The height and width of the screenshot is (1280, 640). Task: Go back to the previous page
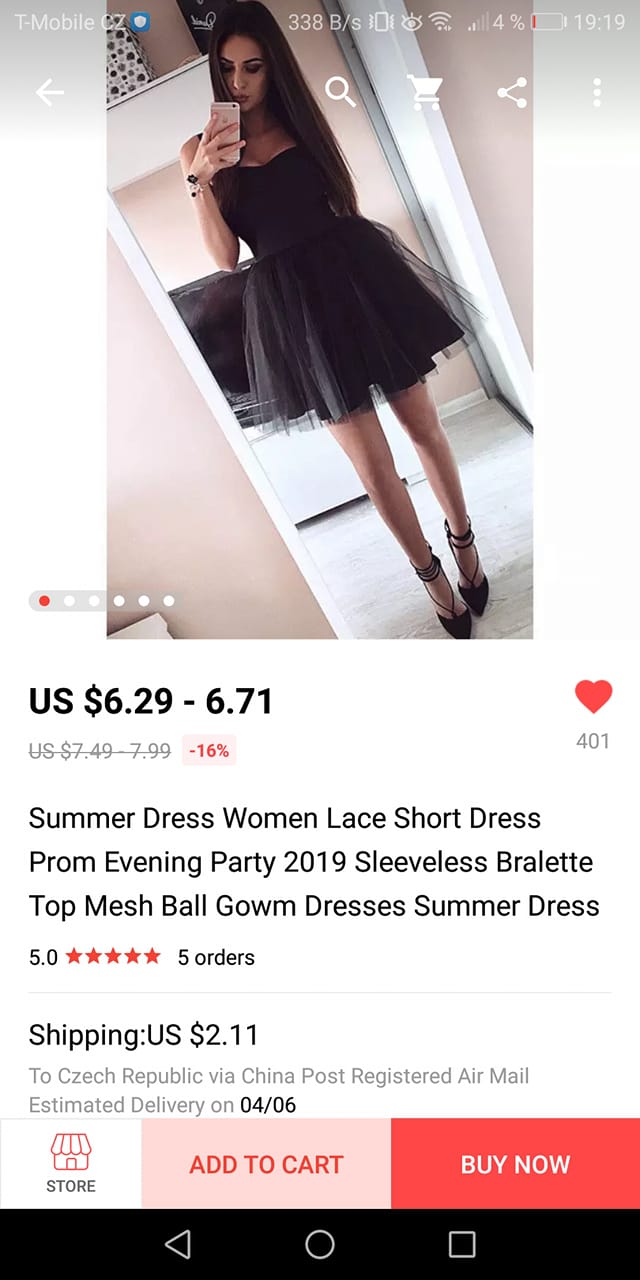(x=49, y=93)
